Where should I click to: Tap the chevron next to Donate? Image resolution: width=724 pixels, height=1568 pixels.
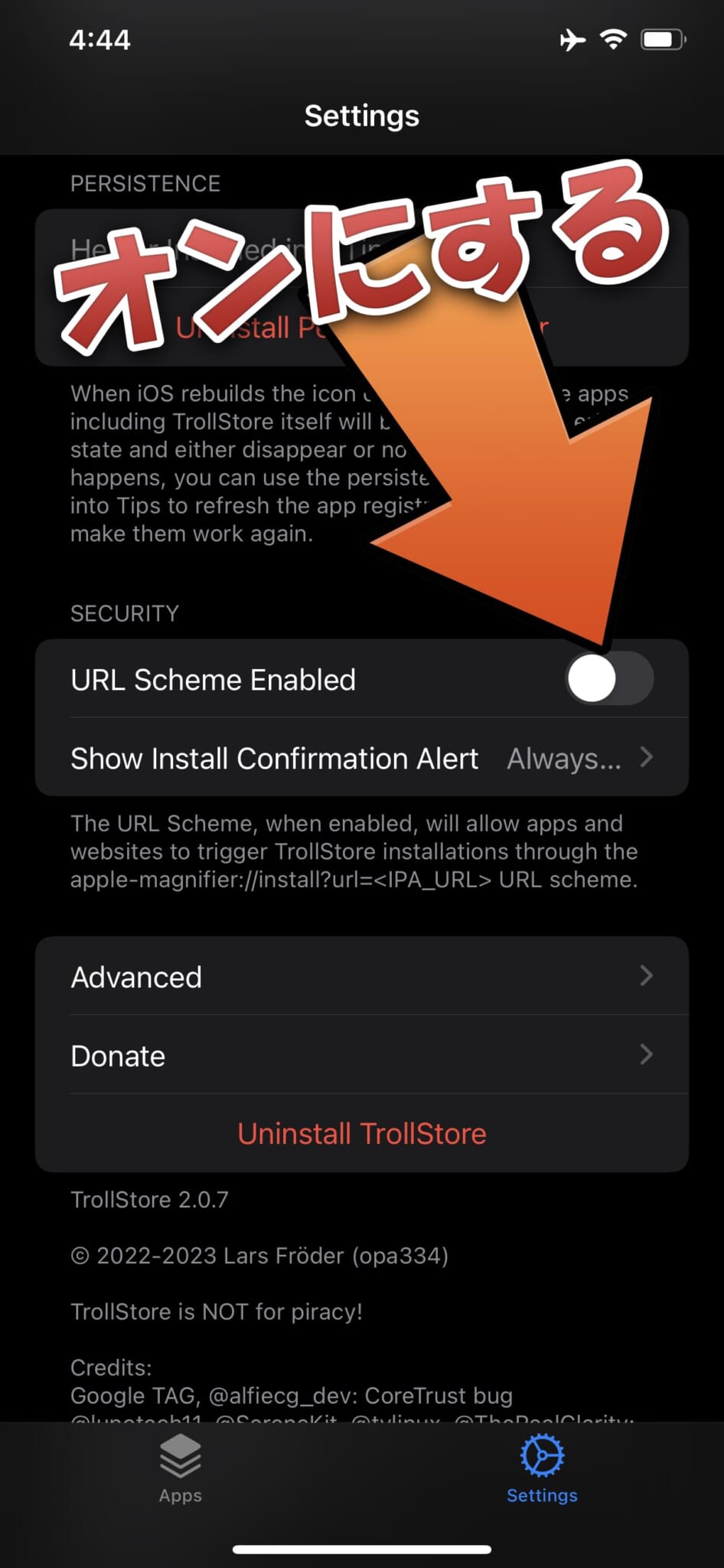647,1056
